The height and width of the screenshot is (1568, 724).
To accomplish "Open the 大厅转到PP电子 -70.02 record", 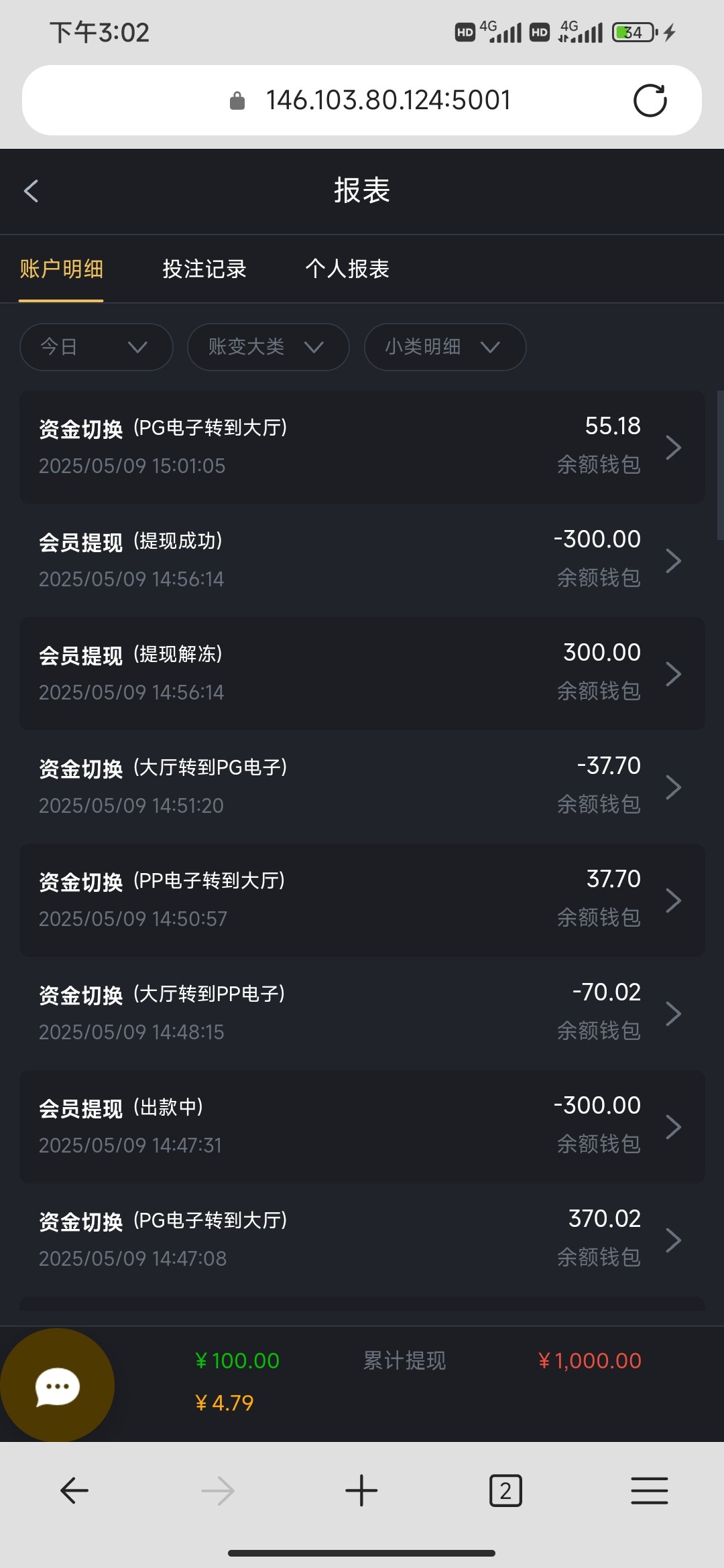I will pos(362,1013).
